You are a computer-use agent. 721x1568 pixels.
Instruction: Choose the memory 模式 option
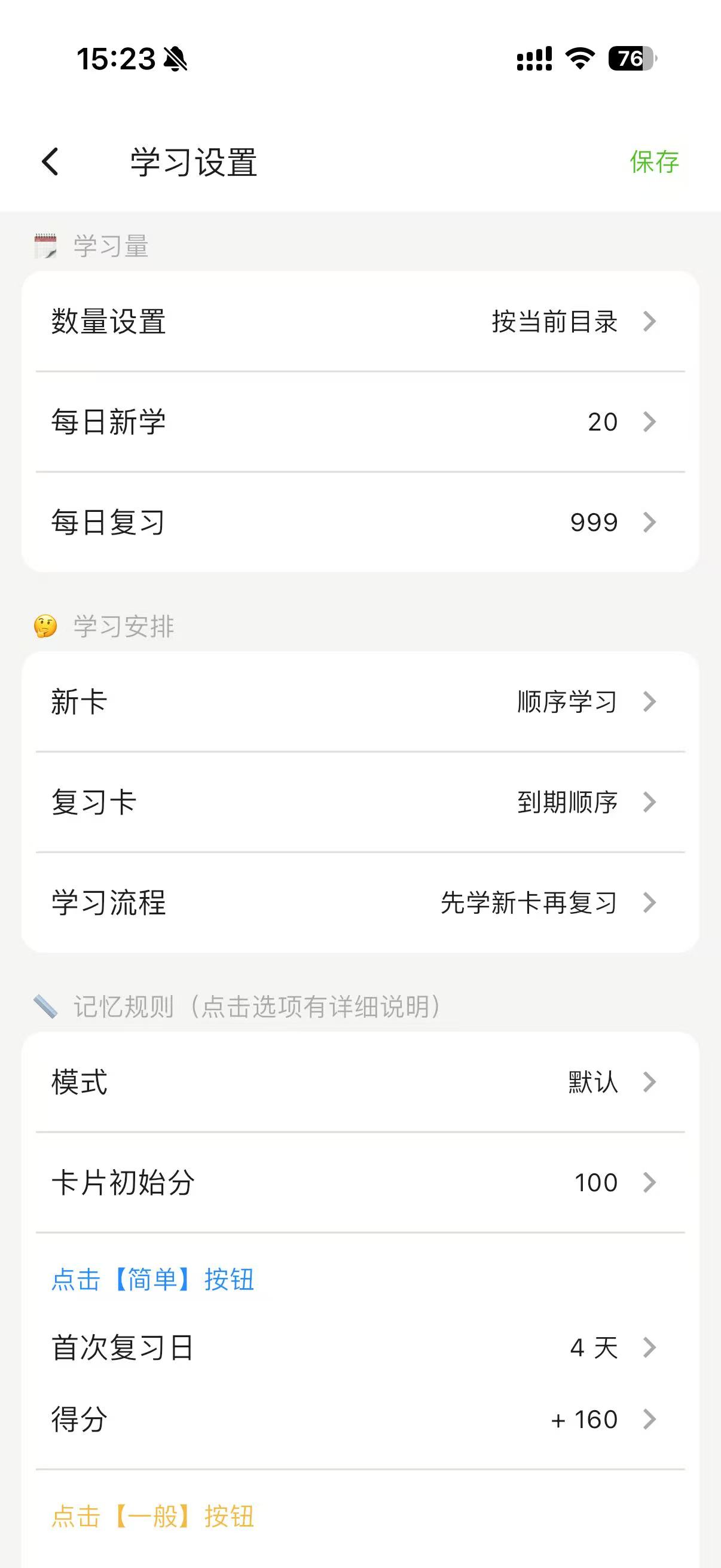pyautogui.click(x=360, y=1082)
